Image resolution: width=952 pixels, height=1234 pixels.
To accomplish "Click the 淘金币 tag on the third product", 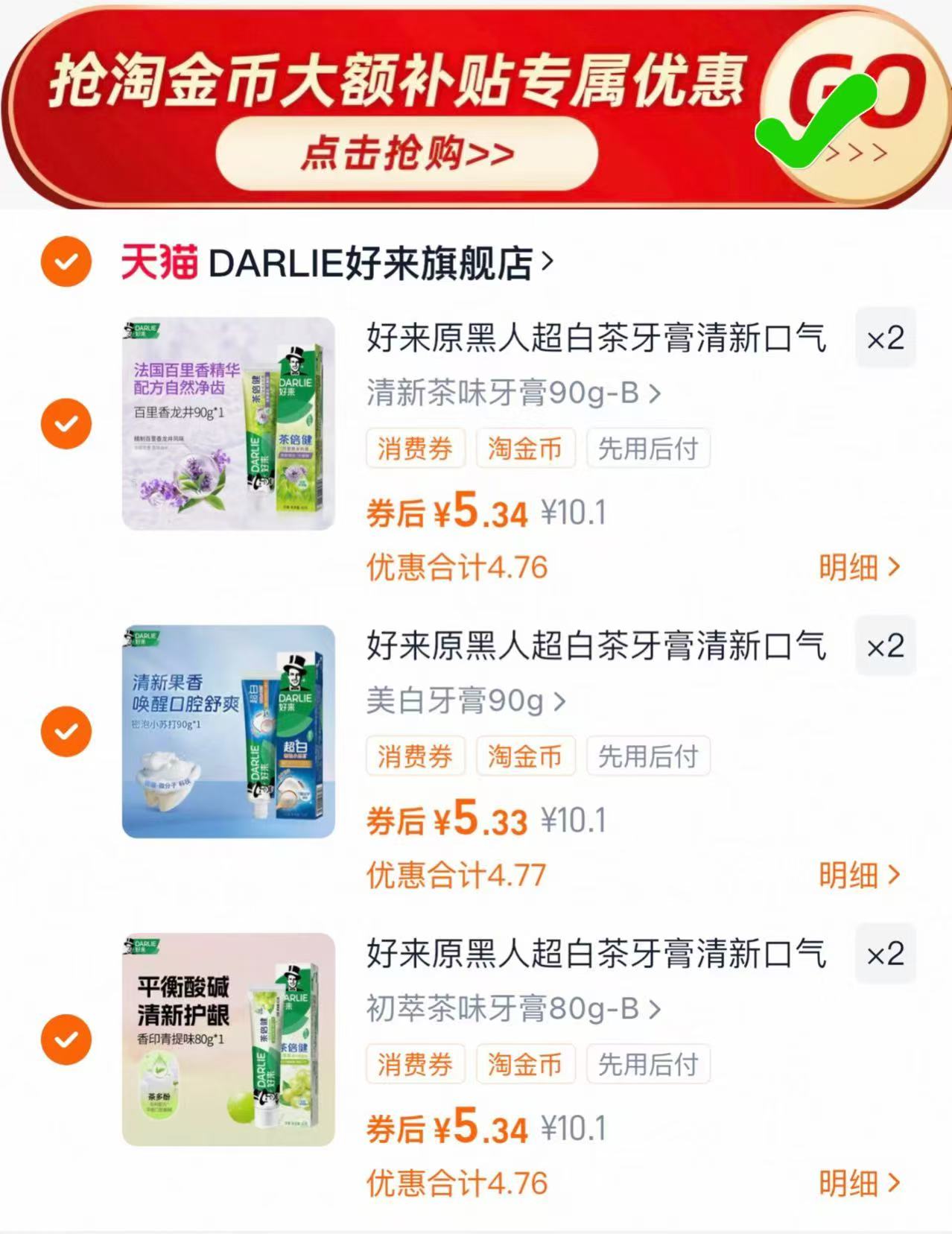I will 526,1065.
